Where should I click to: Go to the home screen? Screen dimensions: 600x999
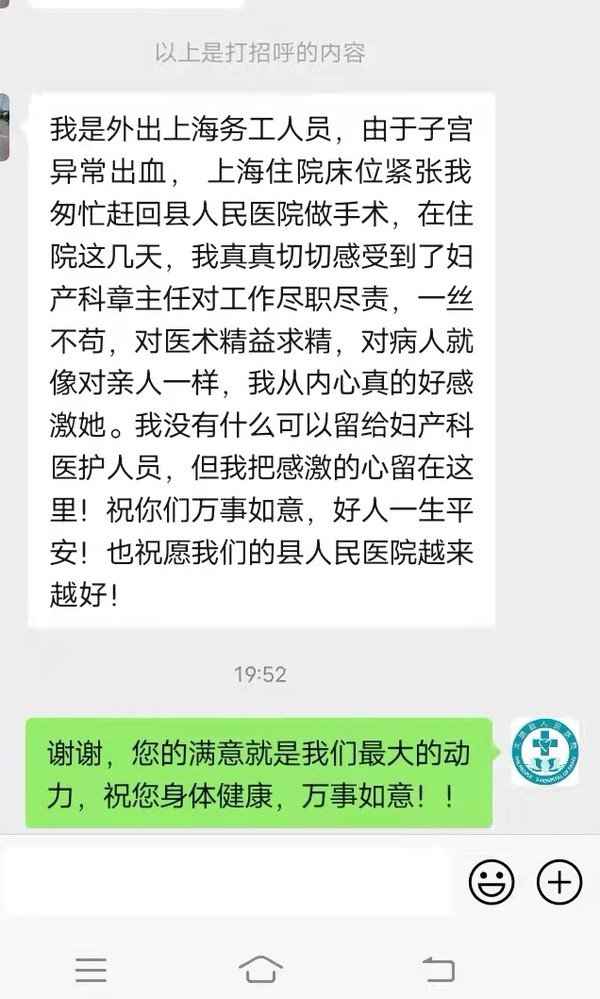260,968
